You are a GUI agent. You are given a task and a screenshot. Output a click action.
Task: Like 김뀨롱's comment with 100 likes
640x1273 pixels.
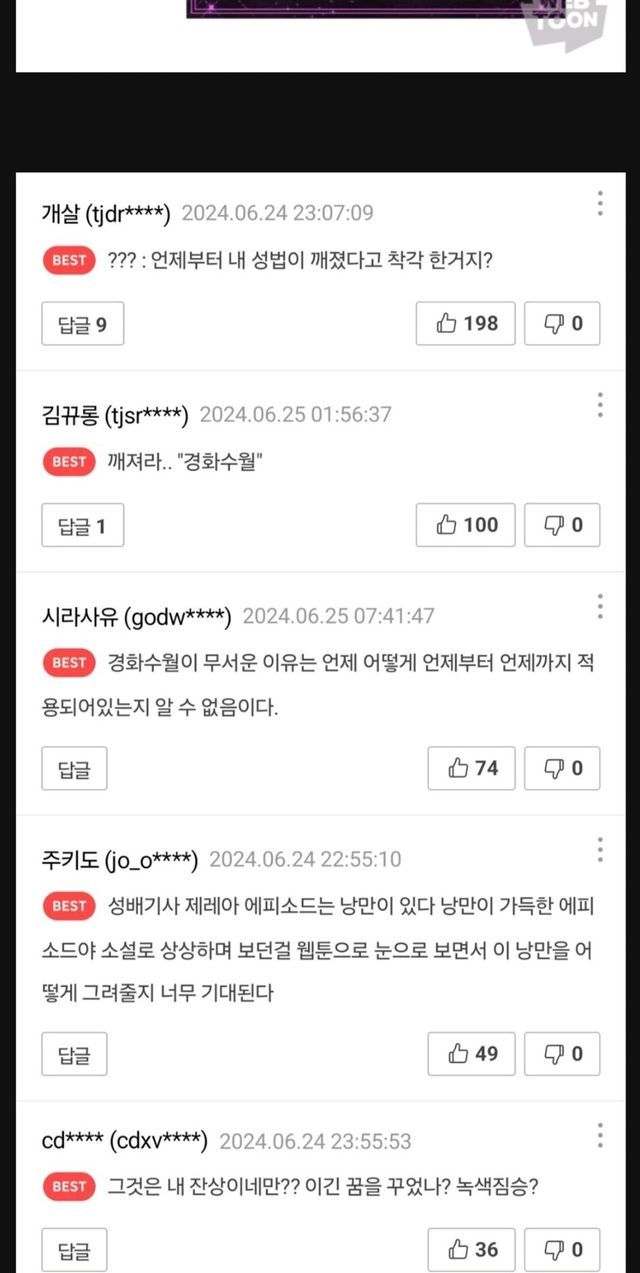(x=466, y=525)
